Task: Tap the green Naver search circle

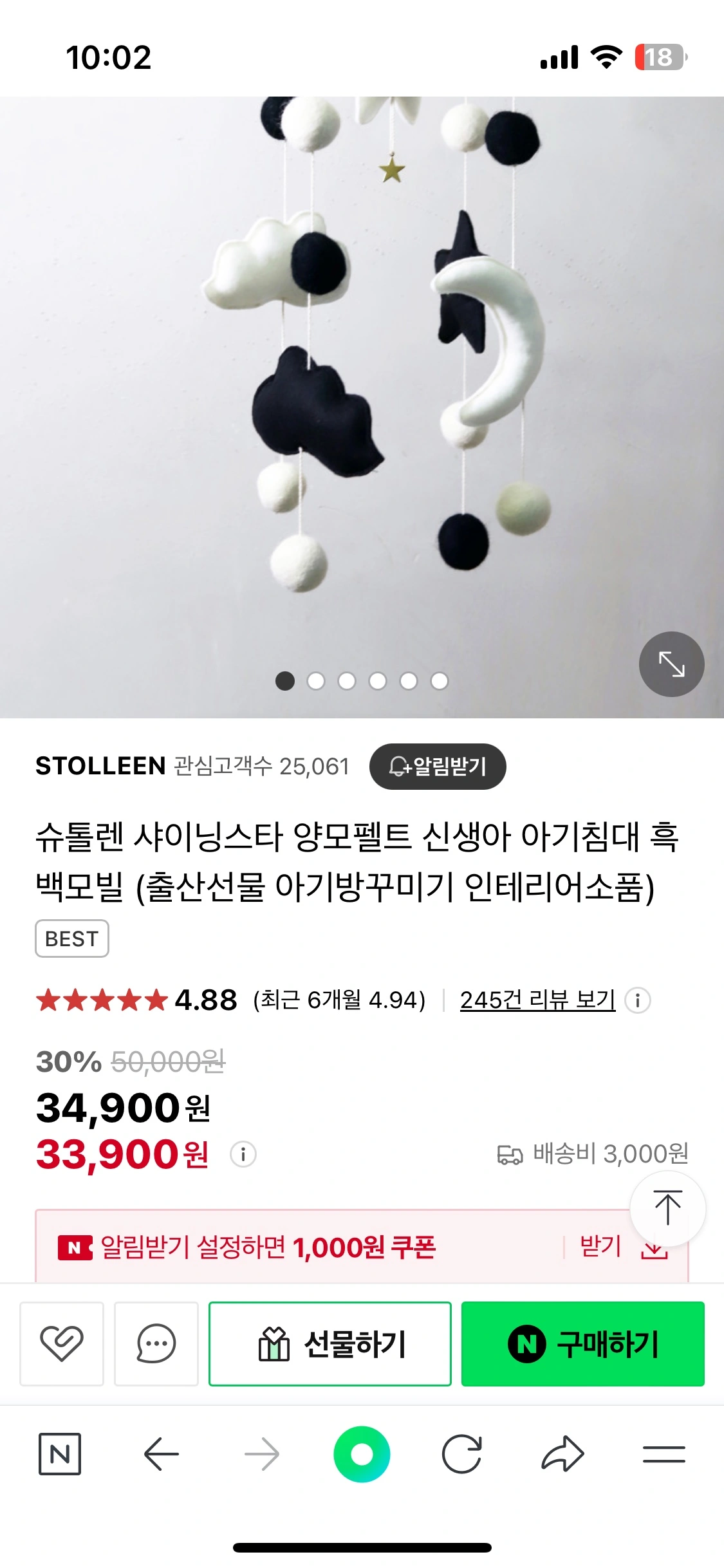Action: point(362,1454)
